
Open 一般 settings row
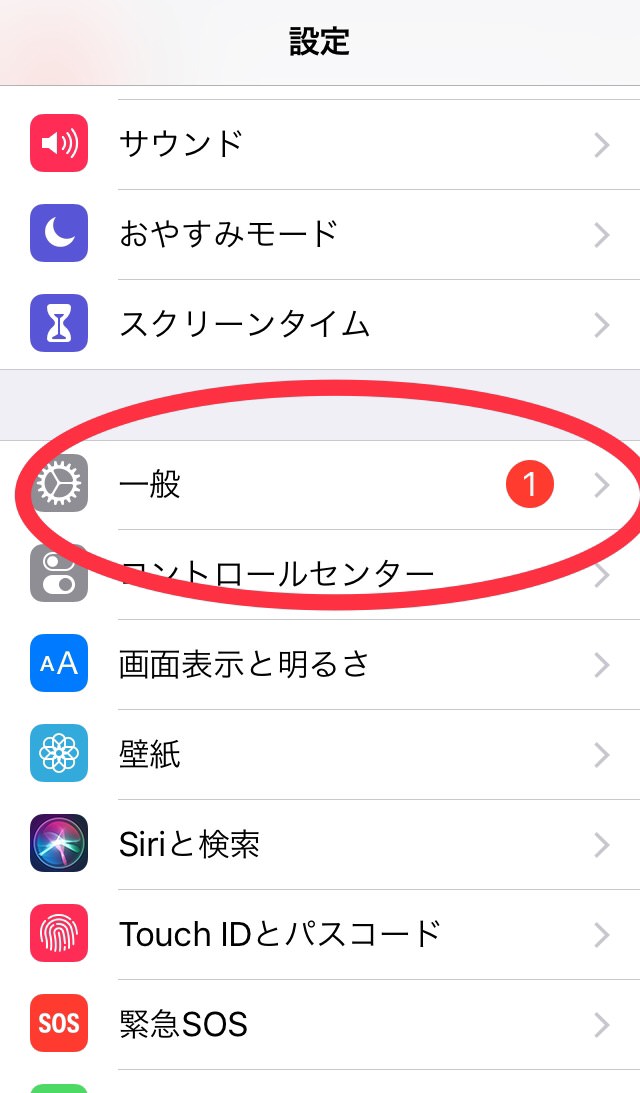(x=320, y=485)
